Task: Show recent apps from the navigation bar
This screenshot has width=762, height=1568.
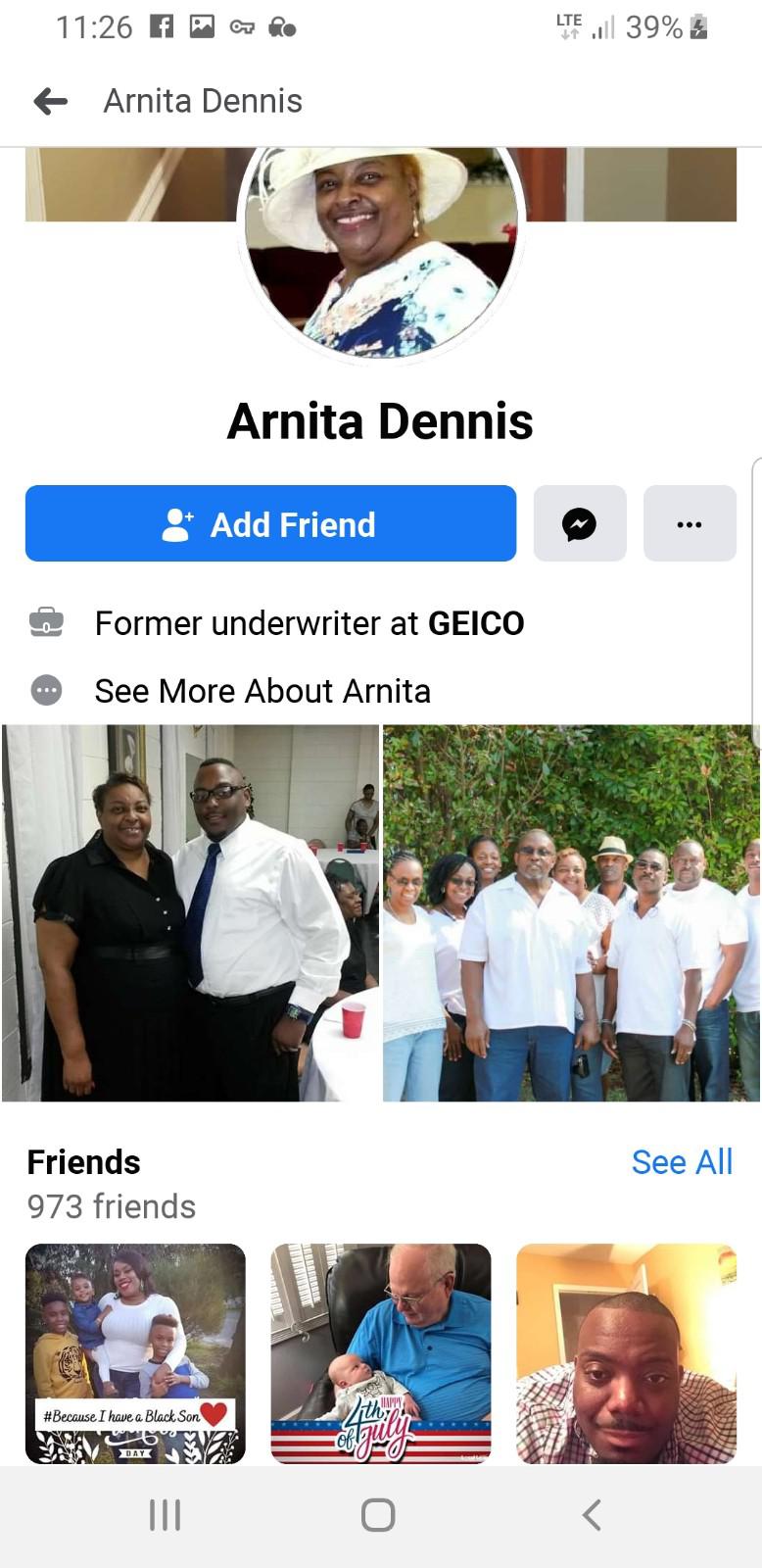Action: tap(165, 1515)
